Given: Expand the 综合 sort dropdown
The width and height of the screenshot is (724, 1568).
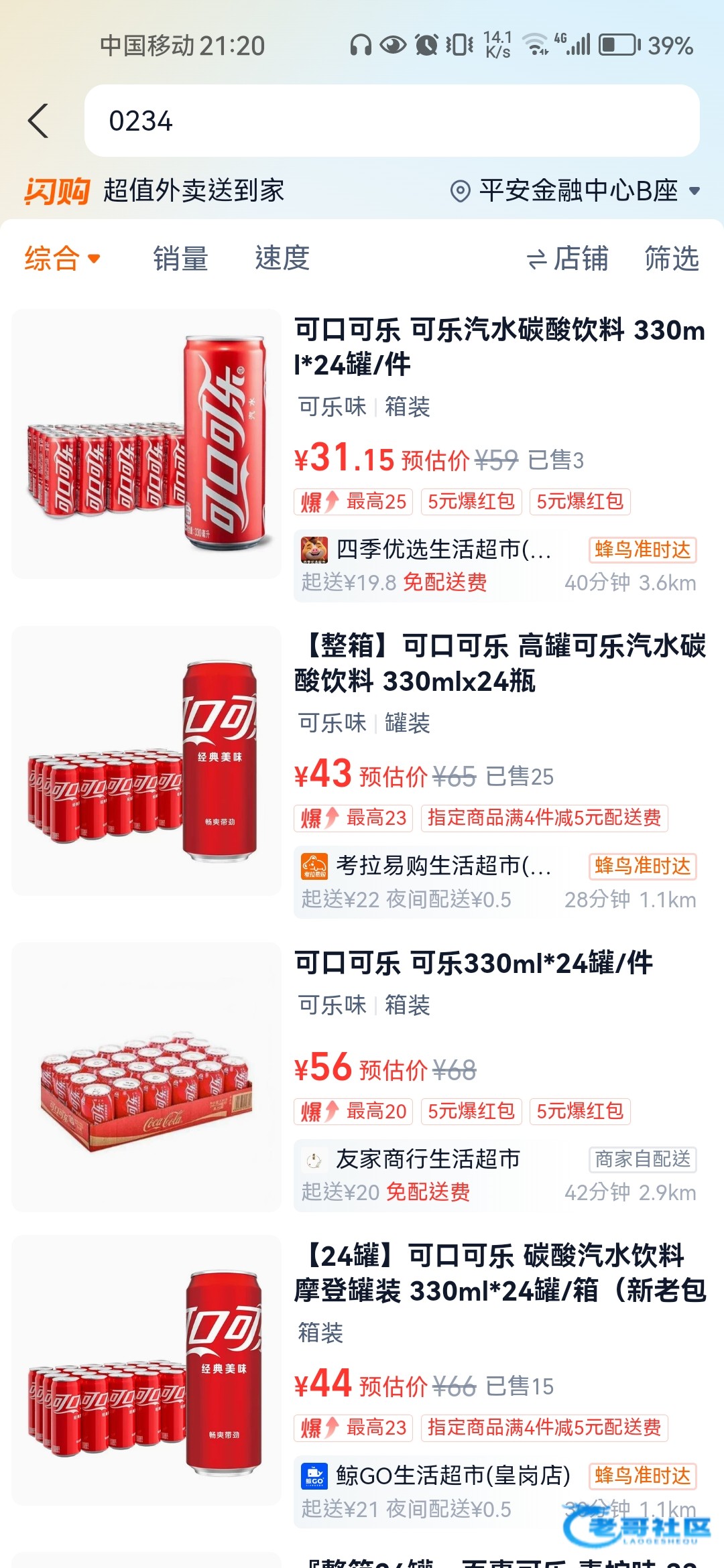Looking at the screenshot, I should (x=62, y=259).
